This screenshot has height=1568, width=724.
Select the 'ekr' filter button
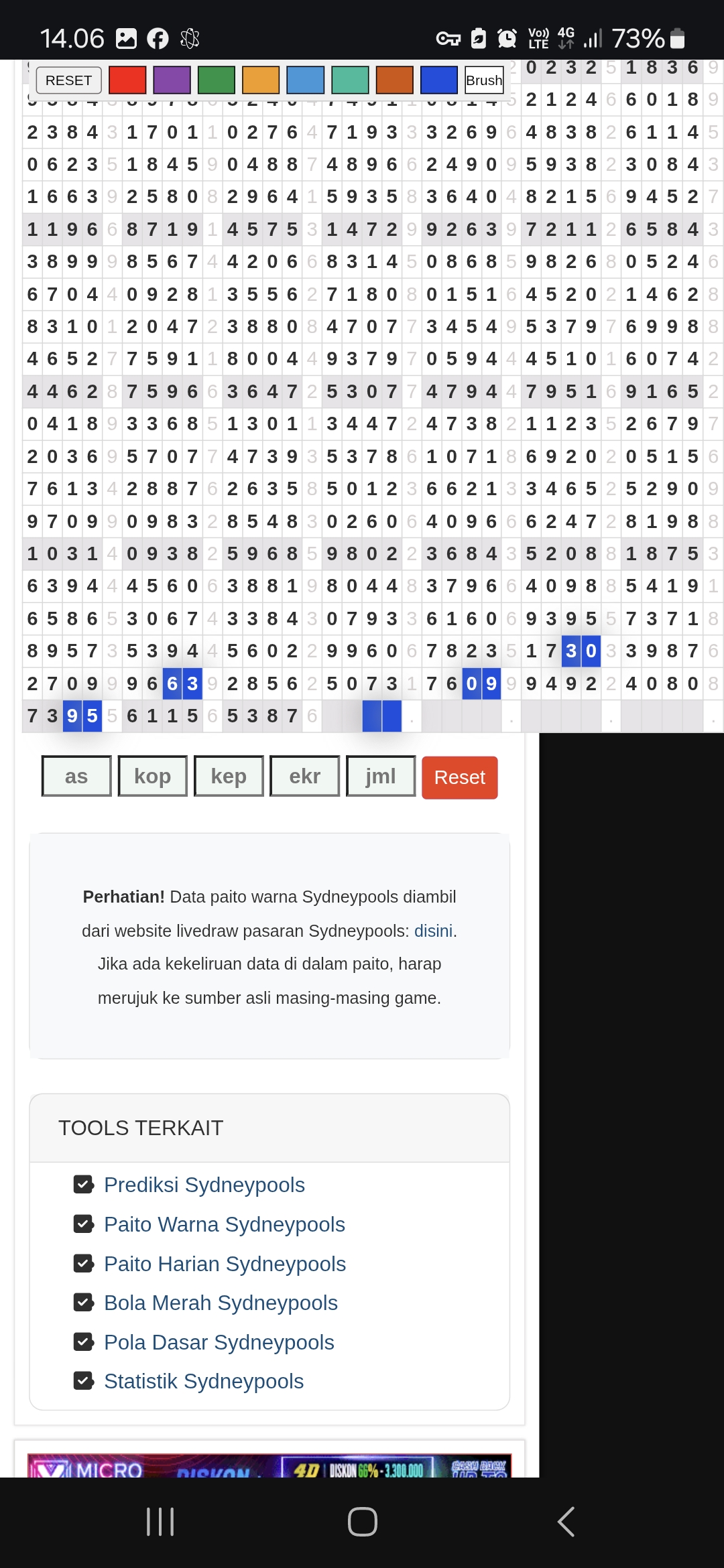(x=304, y=776)
